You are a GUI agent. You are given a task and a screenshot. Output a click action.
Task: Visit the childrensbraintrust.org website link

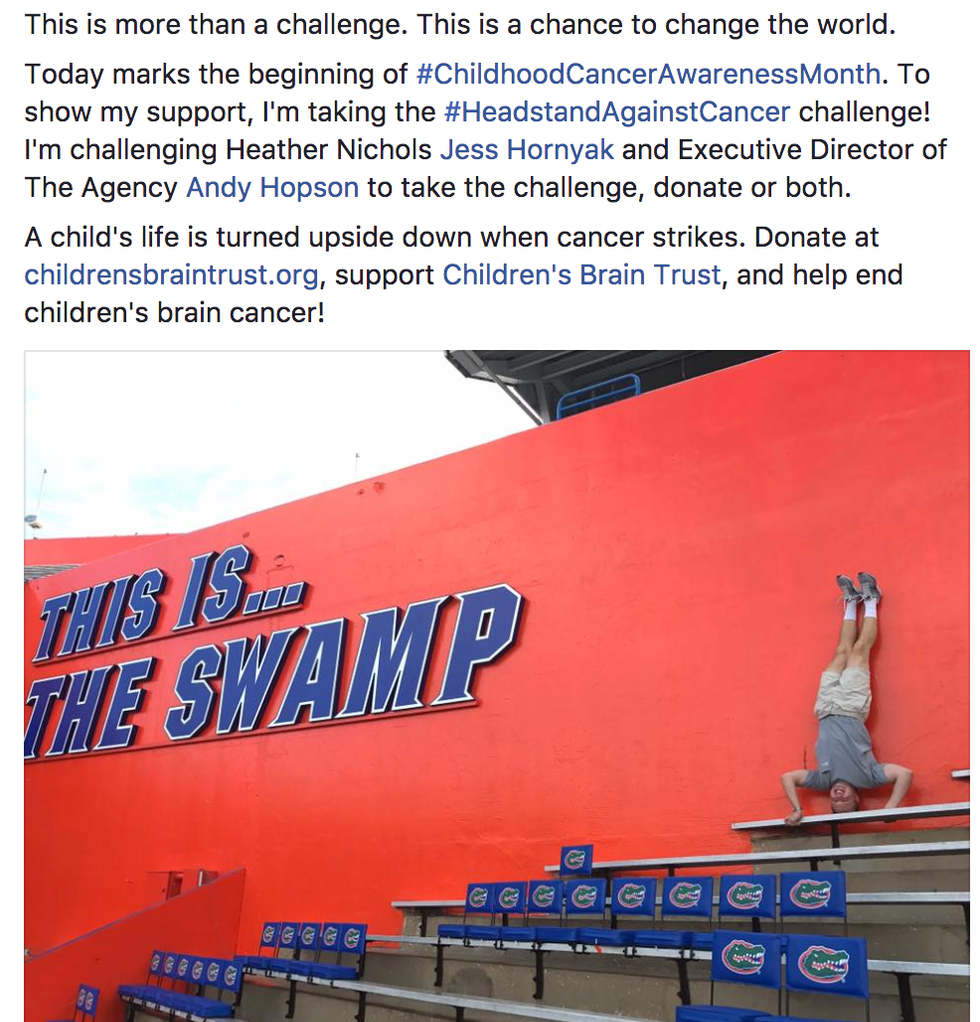(x=171, y=275)
